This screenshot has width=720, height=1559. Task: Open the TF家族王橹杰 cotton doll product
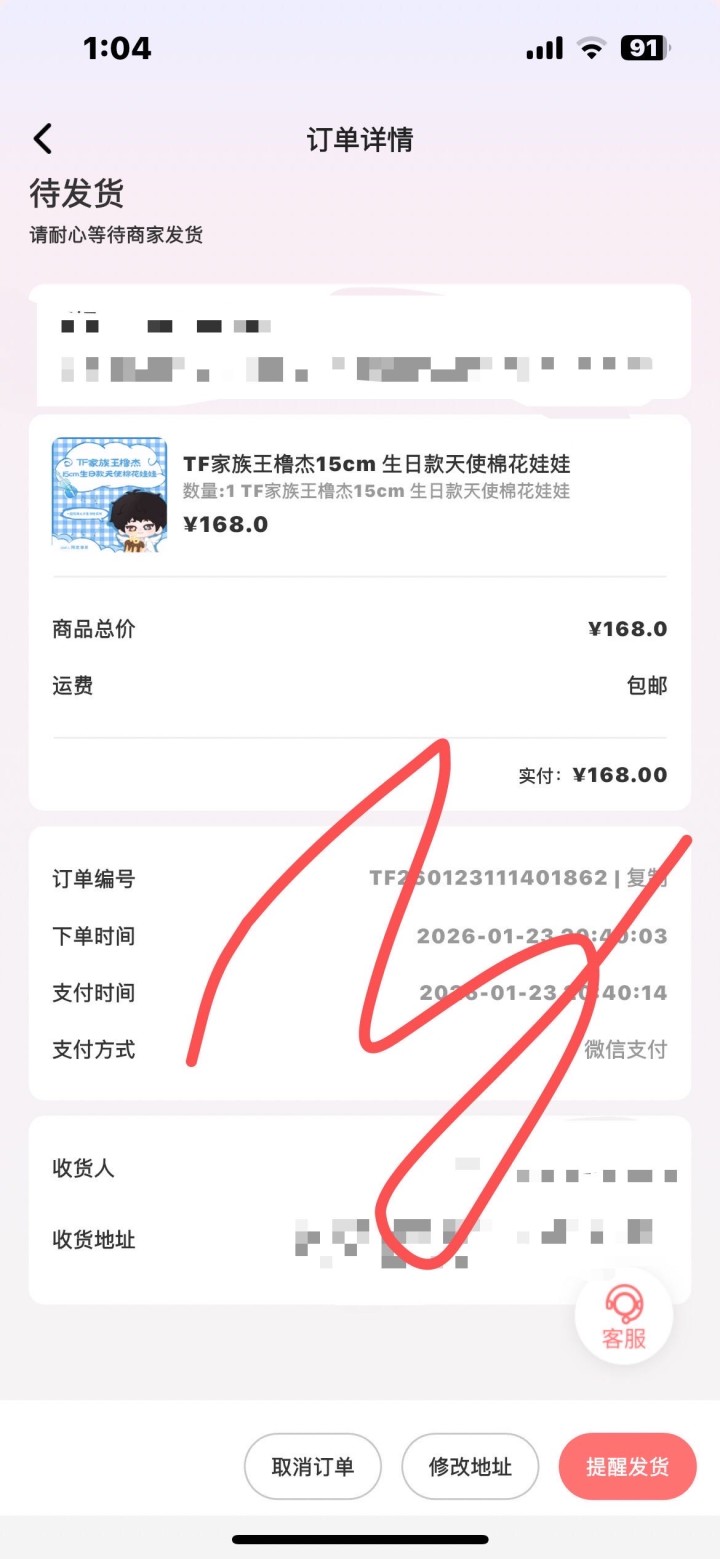[376, 463]
